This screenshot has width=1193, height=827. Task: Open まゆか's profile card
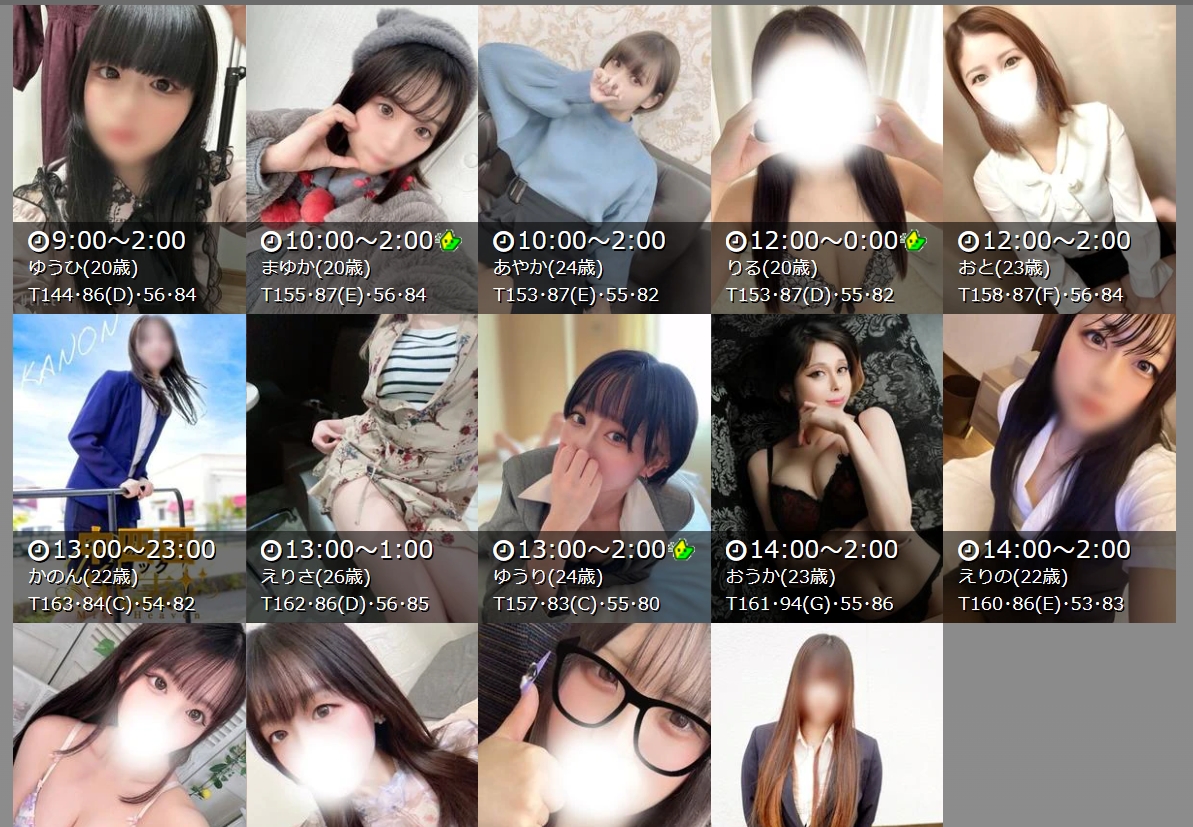[361, 160]
